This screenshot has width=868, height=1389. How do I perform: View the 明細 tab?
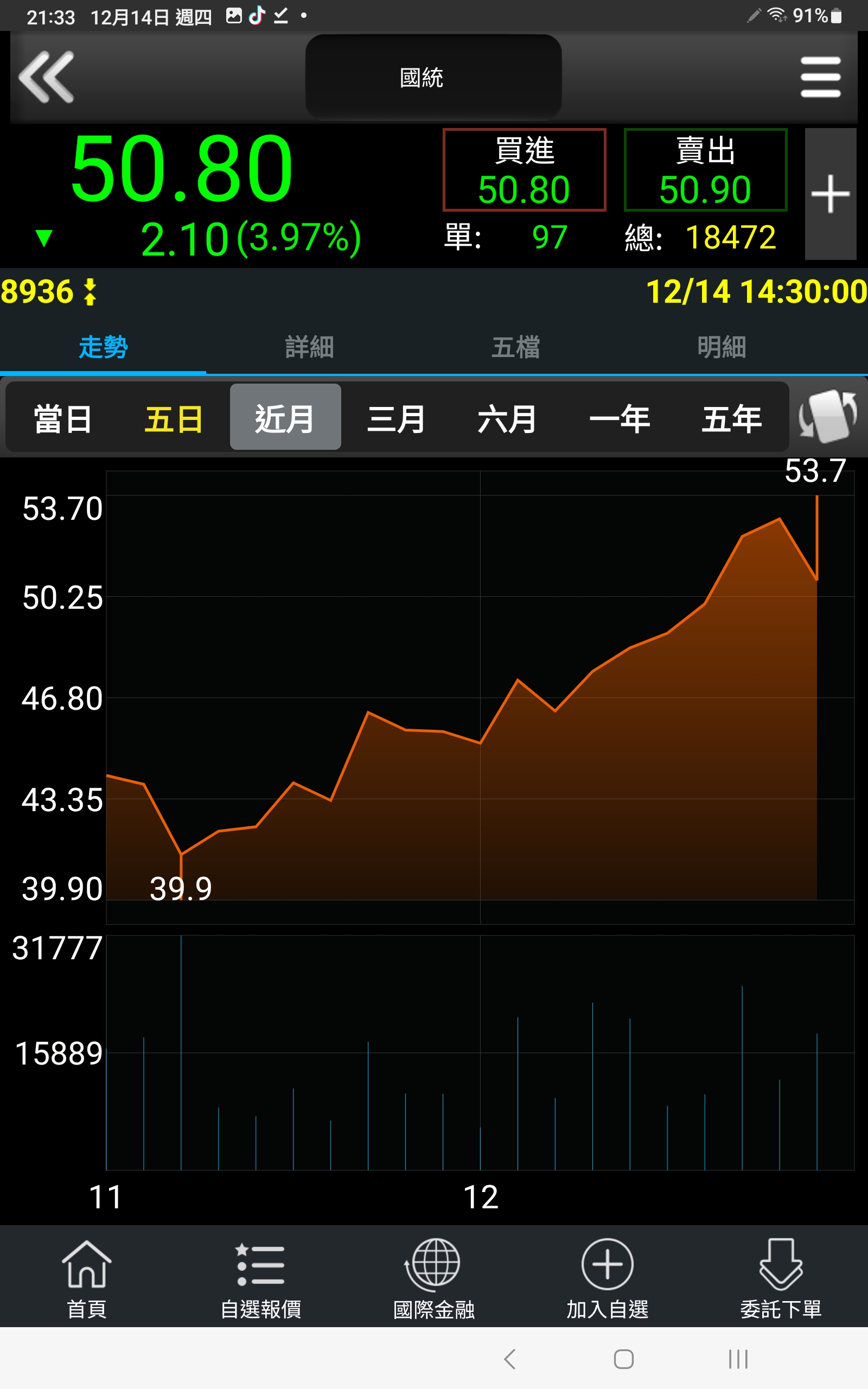point(722,347)
